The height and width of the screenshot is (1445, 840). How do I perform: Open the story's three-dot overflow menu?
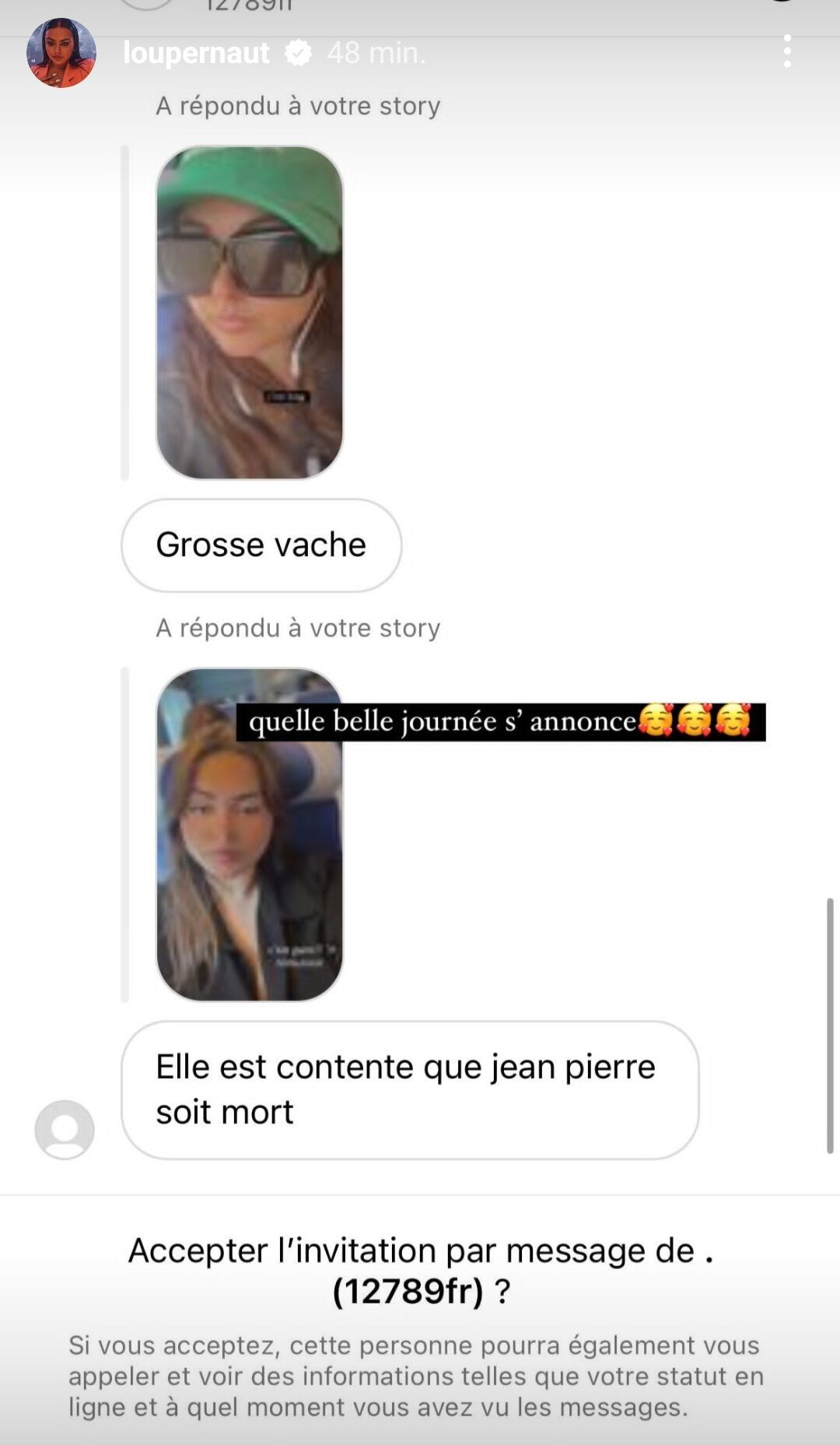[787, 51]
